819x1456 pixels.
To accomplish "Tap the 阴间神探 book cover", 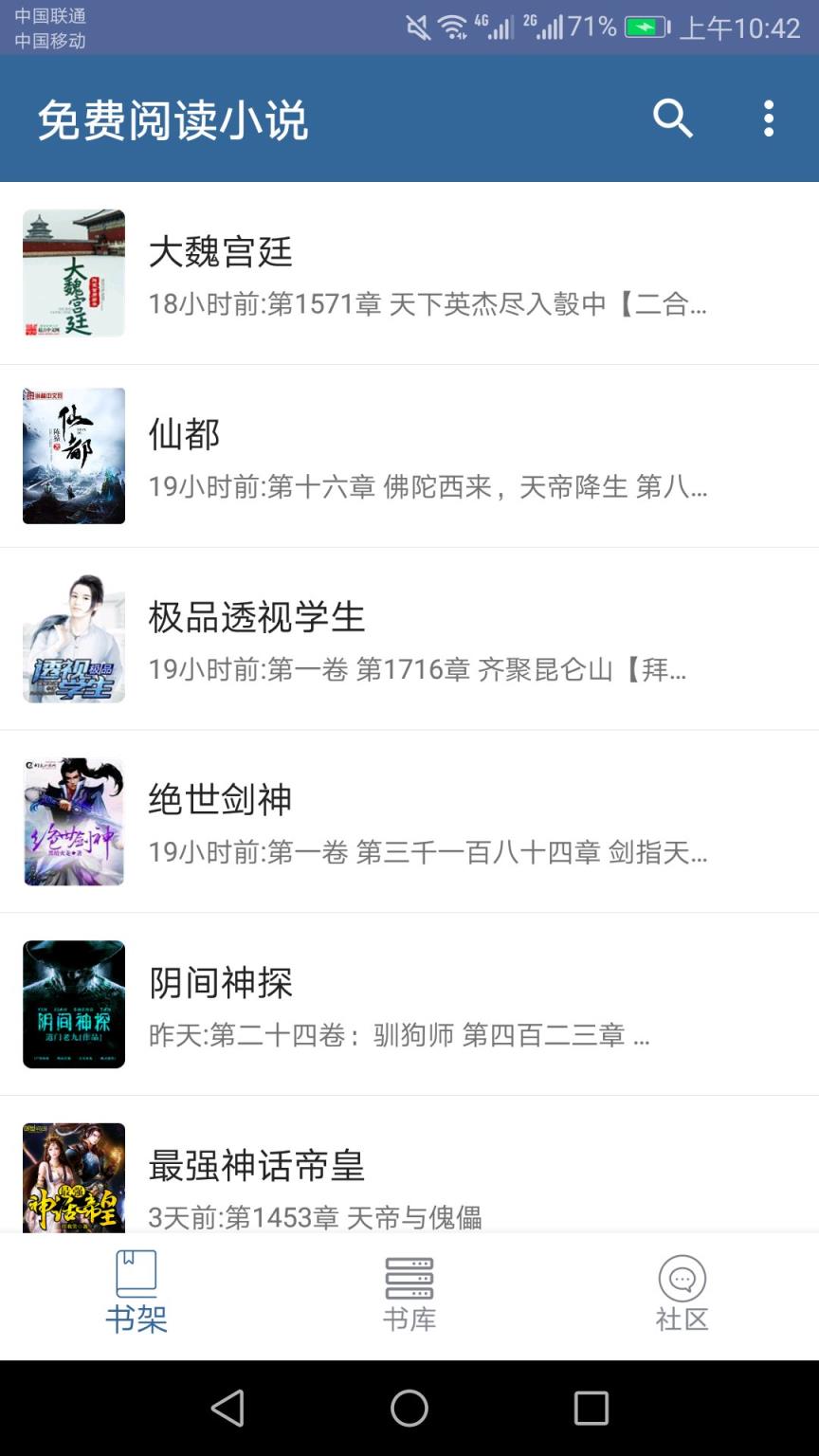I will [73, 1004].
